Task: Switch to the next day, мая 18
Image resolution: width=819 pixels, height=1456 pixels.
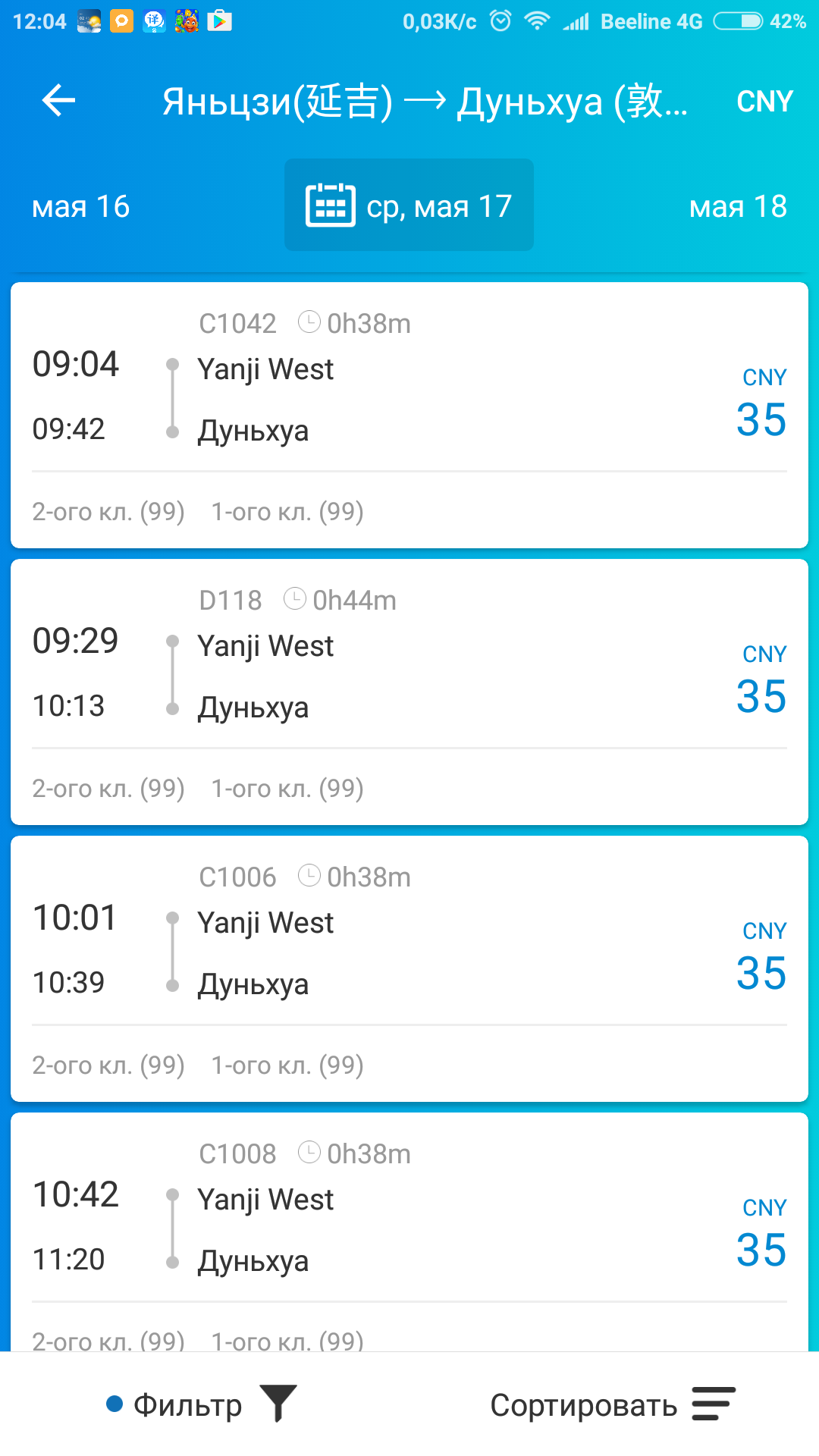Action: tap(737, 206)
